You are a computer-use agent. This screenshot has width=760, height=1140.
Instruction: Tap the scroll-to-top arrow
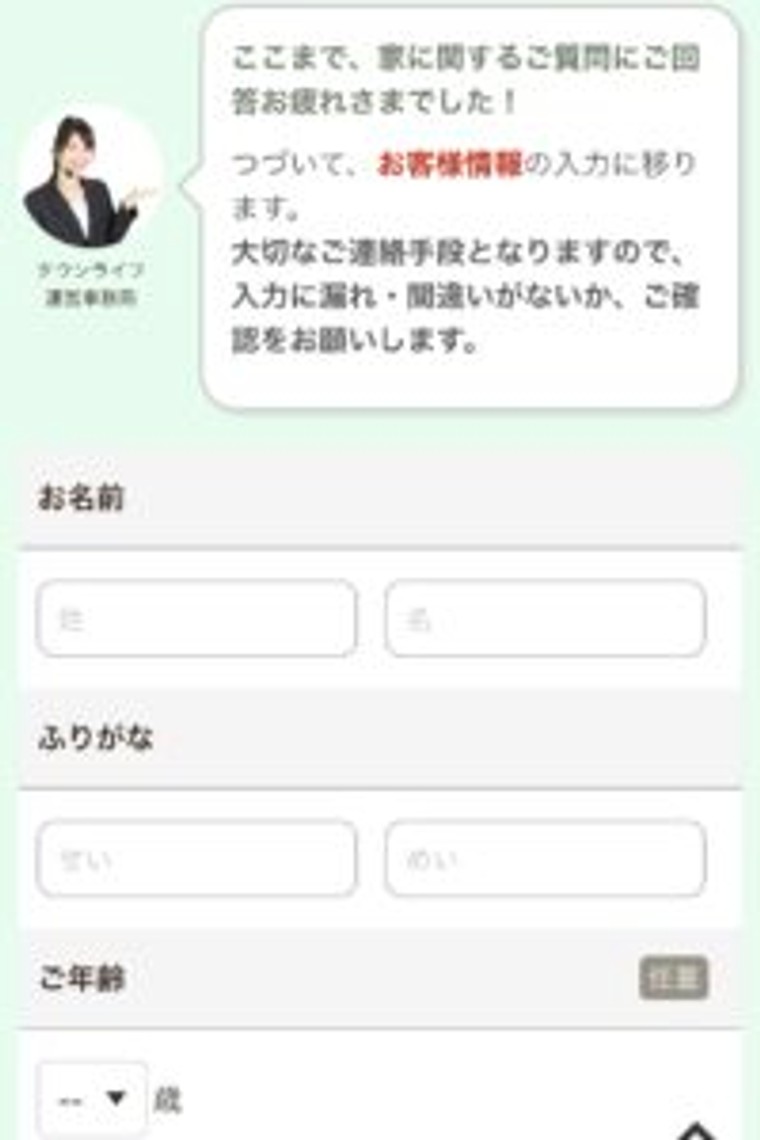(x=697, y=1130)
